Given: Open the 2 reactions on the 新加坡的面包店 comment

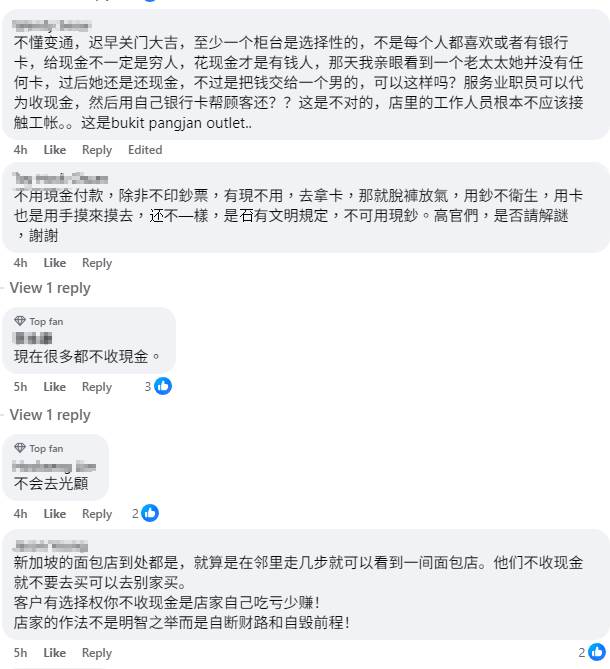Looking at the screenshot, I should pos(592,652).
